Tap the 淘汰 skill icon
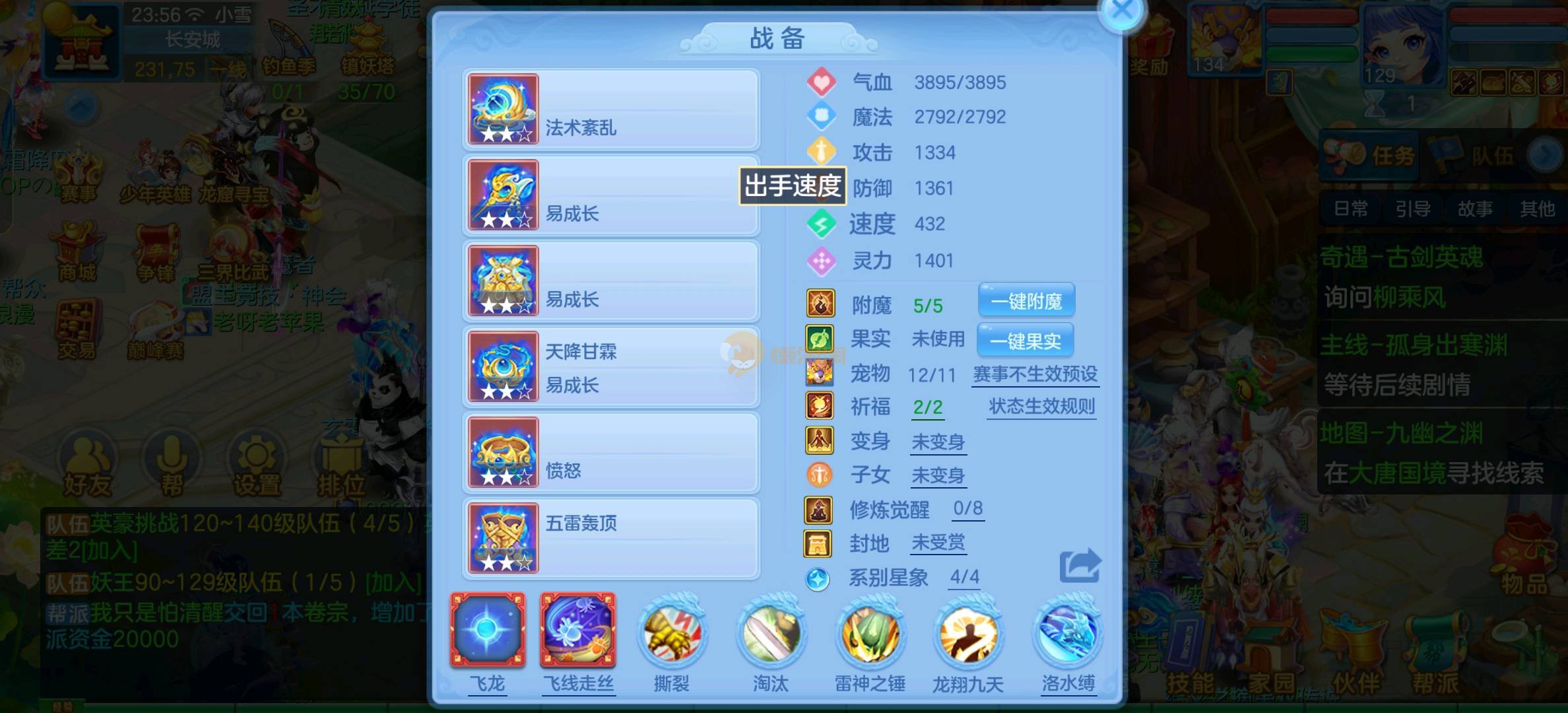The image size is (1568, 713). [x=771, y=634]
